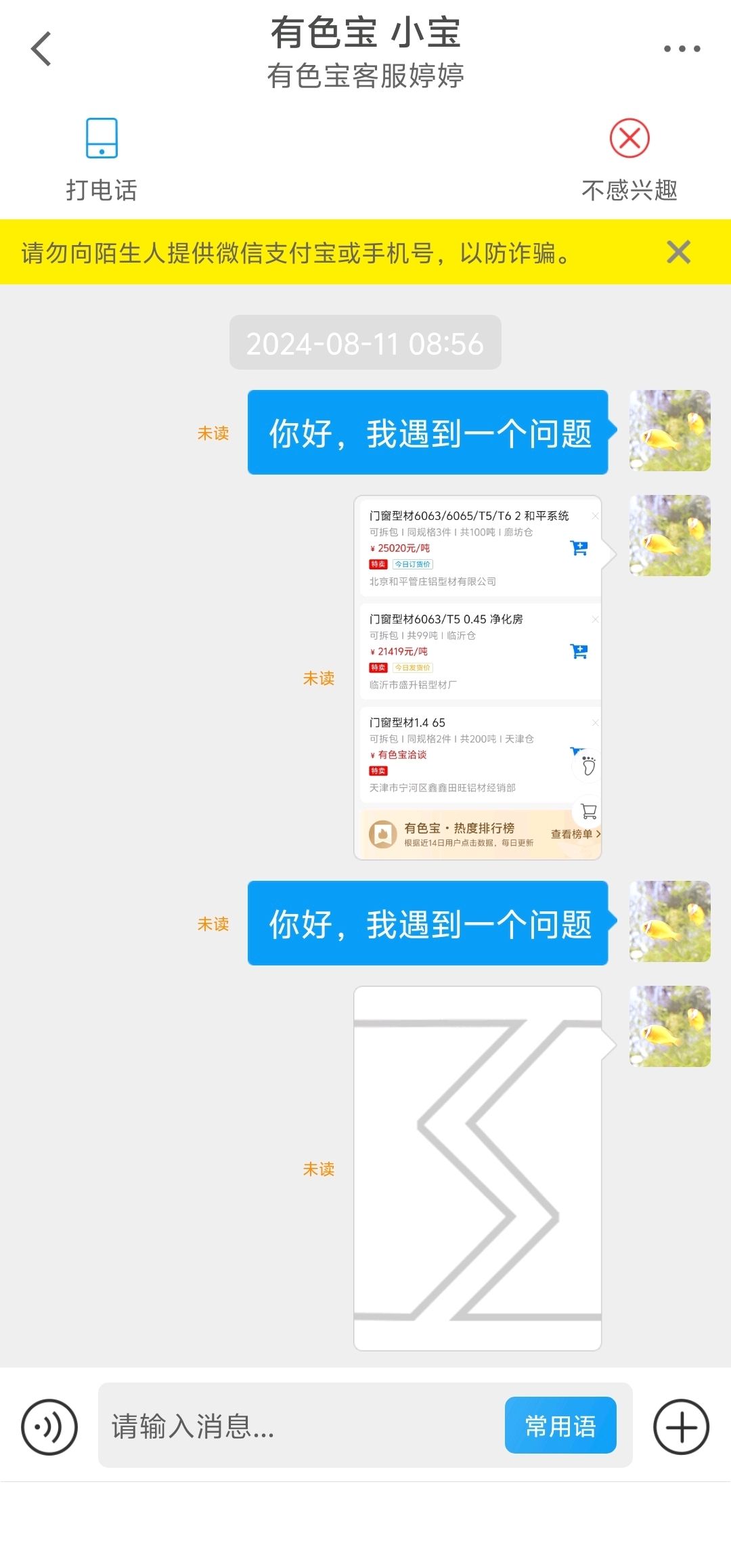Image resolution: width=731 pixels, height=1568 pixels.
Task: Mark contact as 不感兴趣
Action: 629,160
